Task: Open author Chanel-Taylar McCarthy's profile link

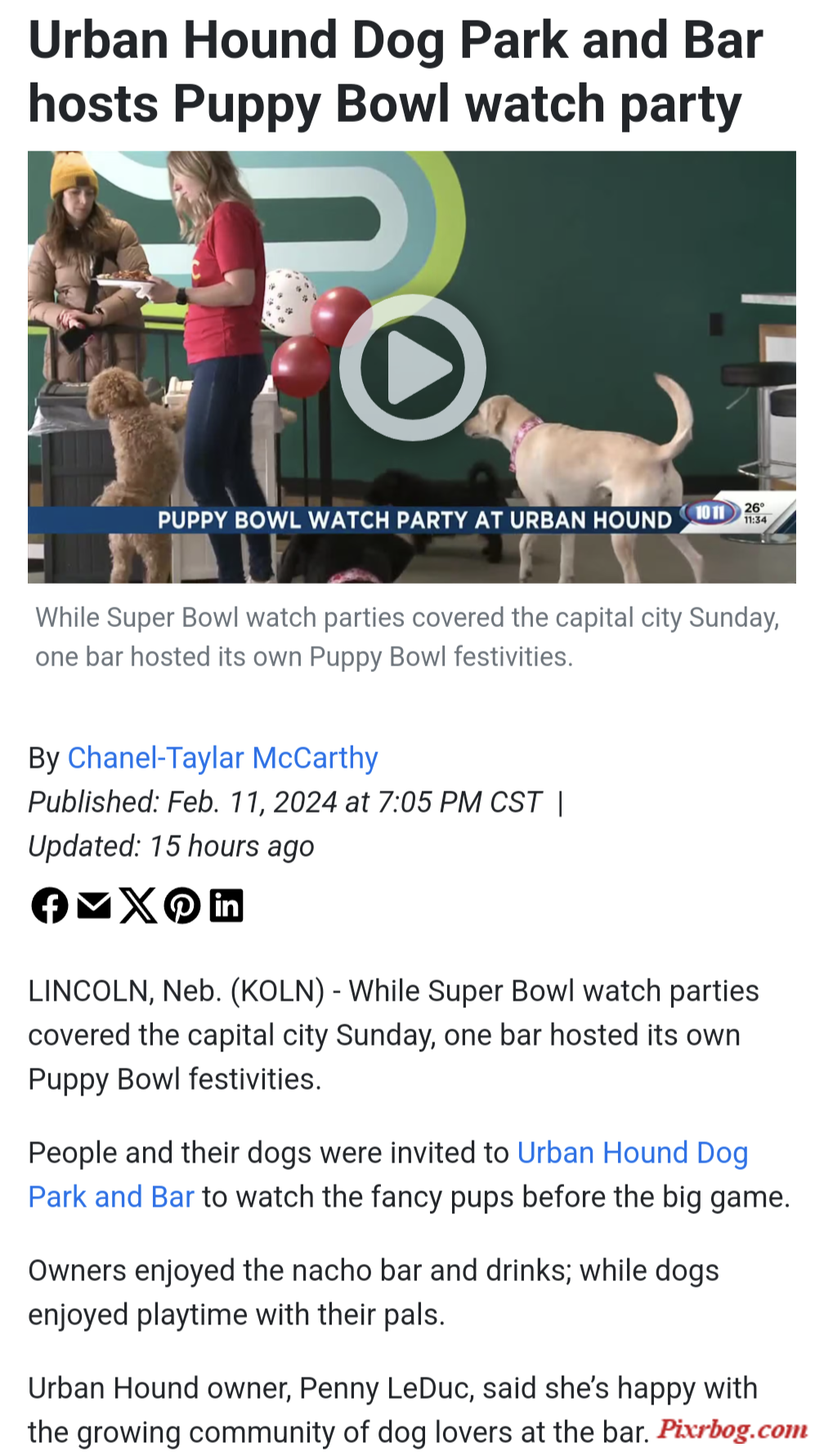Action: [222, 758]
